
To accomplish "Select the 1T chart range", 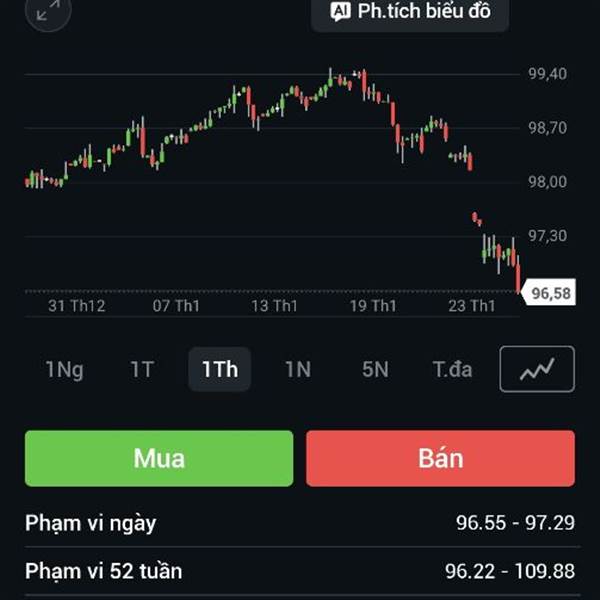I will (141, 369).
